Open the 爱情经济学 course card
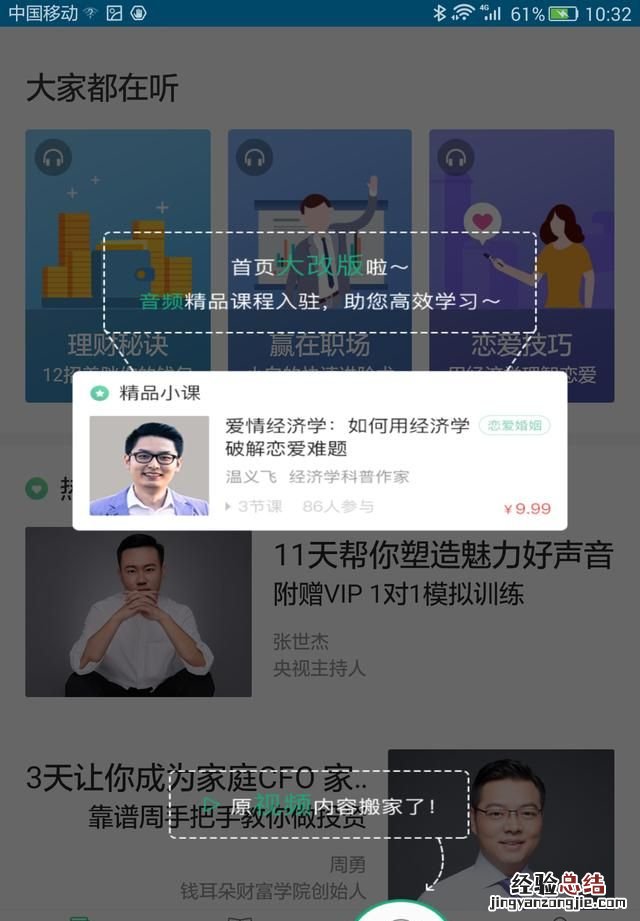Image resolution: width=640 pixels, height=921 pixels. point(320,452)
